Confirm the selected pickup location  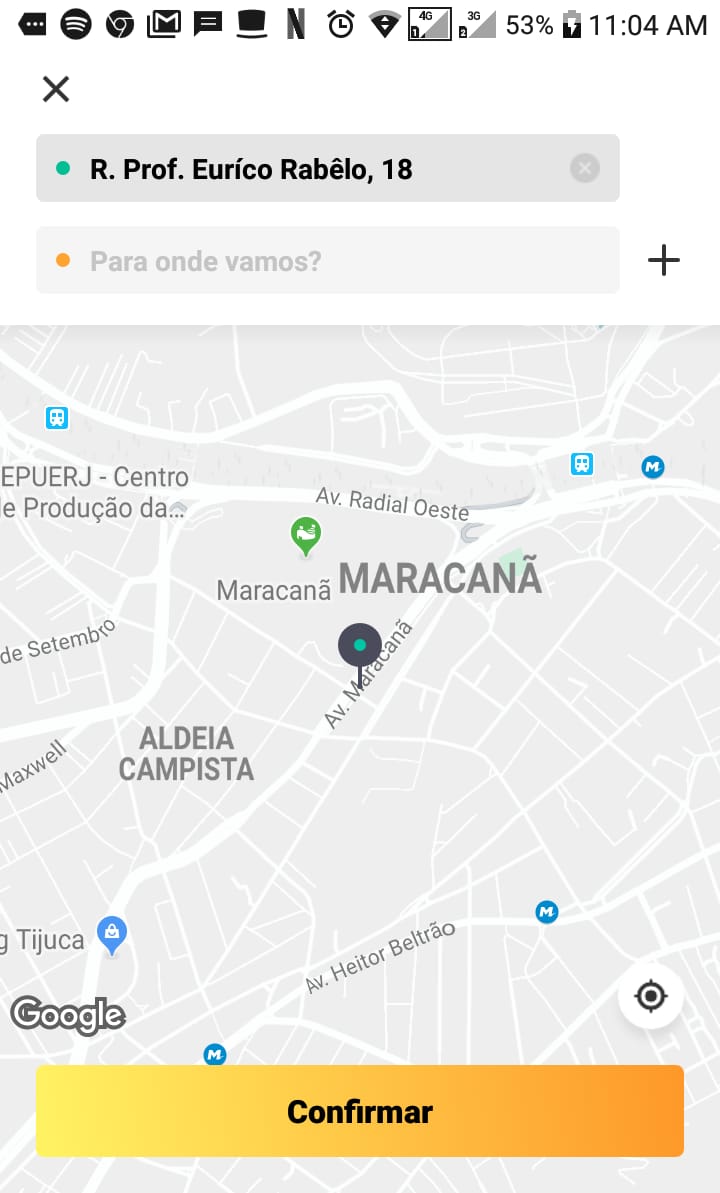(360, 1111)
